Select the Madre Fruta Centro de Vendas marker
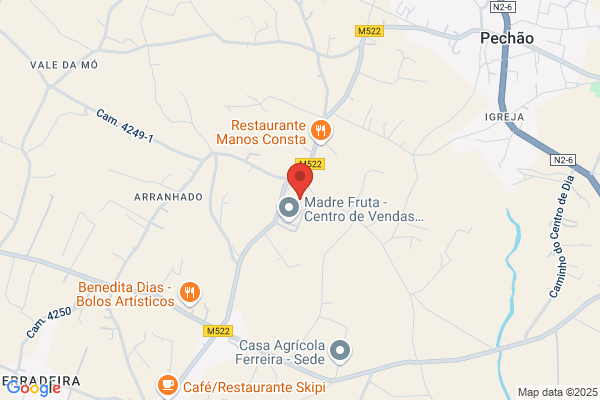The width and height of the screenshot is (600, 400). [289, 209]
